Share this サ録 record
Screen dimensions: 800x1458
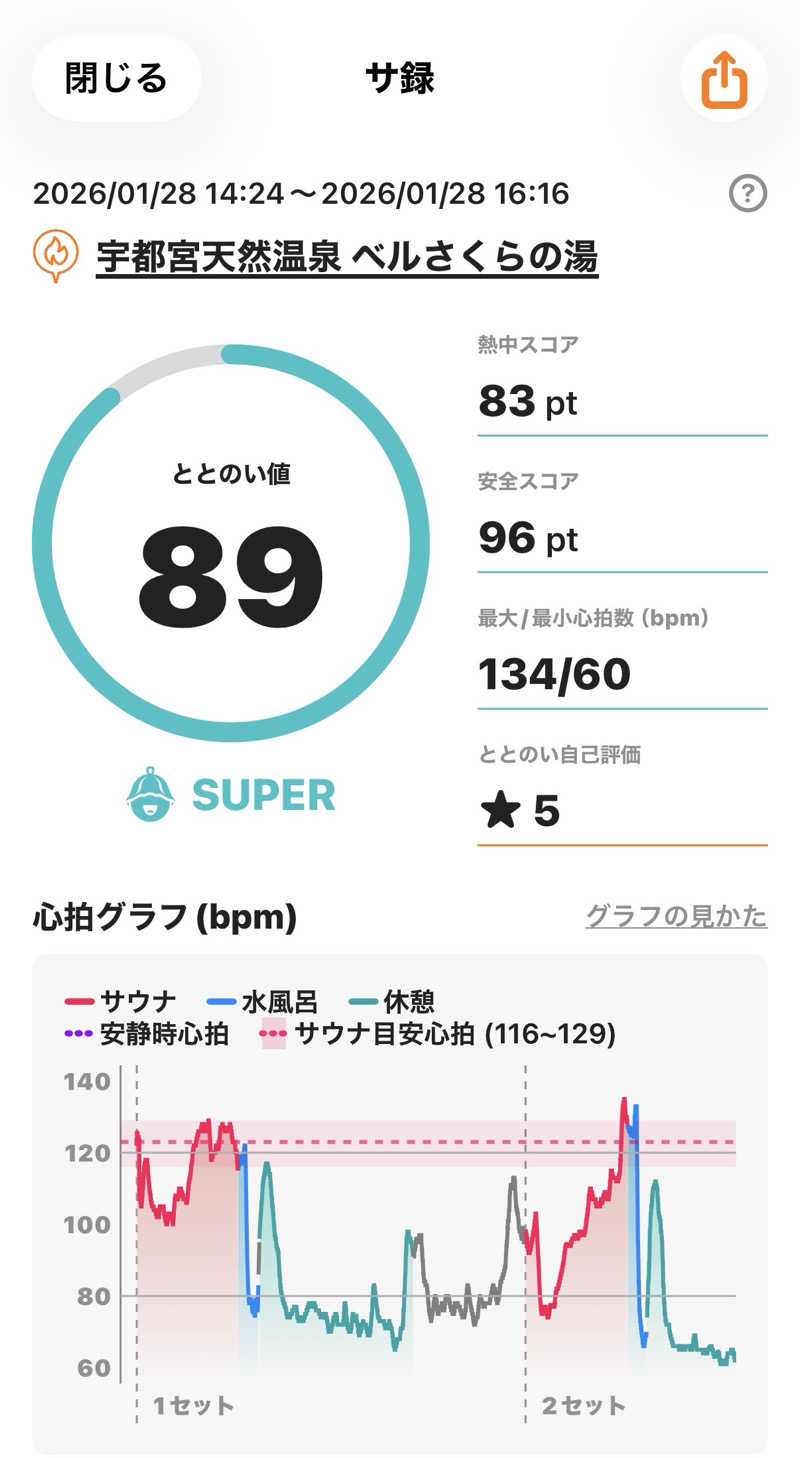[x=724, y=78]
